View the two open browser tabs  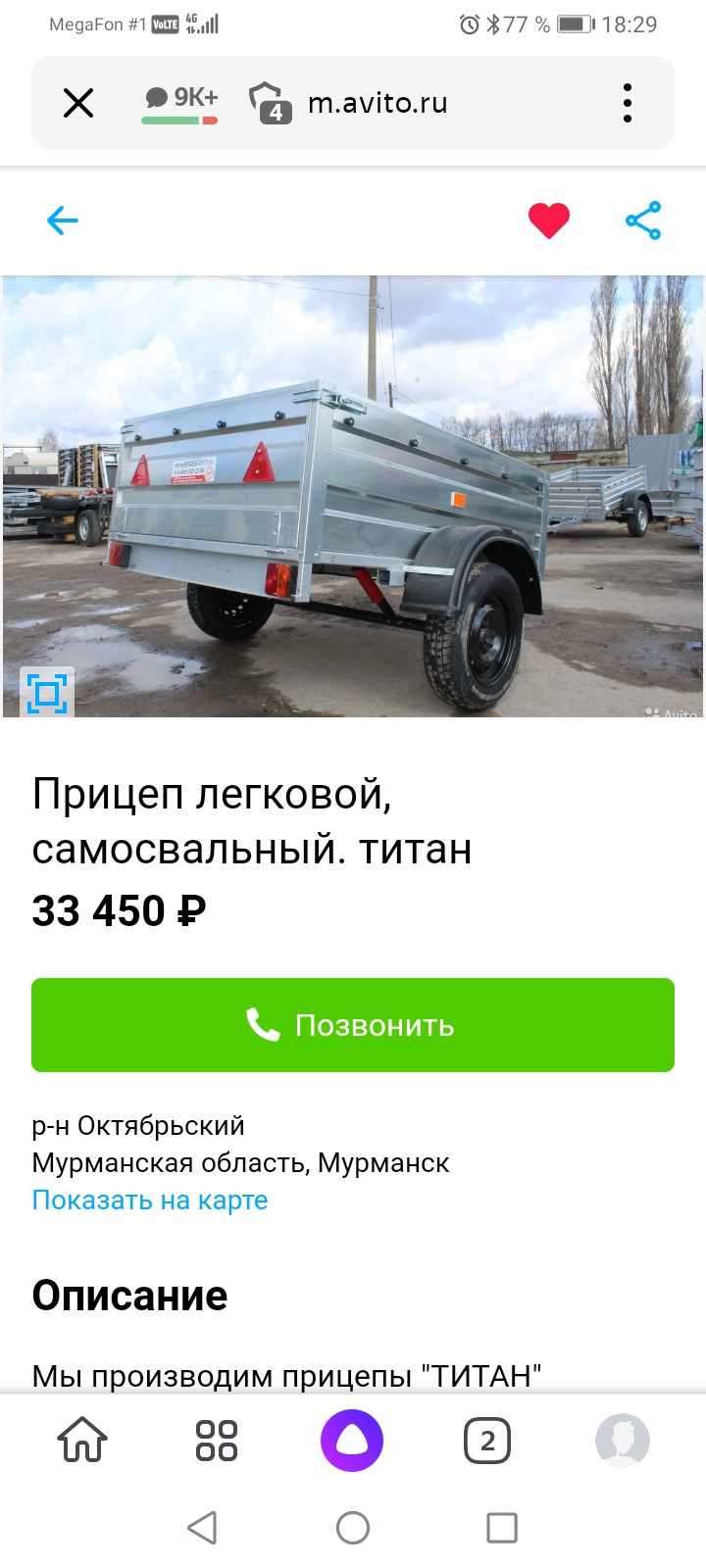click(x=487, y=1441)
